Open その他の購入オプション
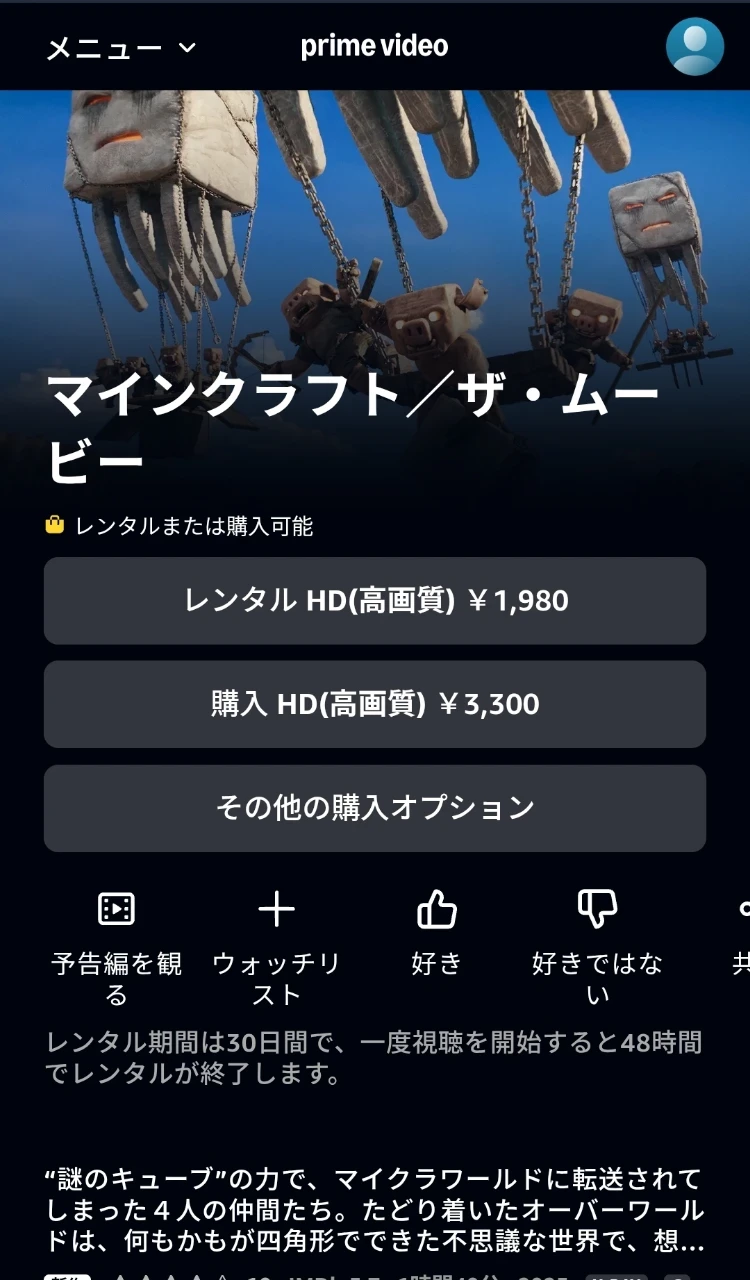The height and width of the screenshot is (1280, 750). point(375,808)
